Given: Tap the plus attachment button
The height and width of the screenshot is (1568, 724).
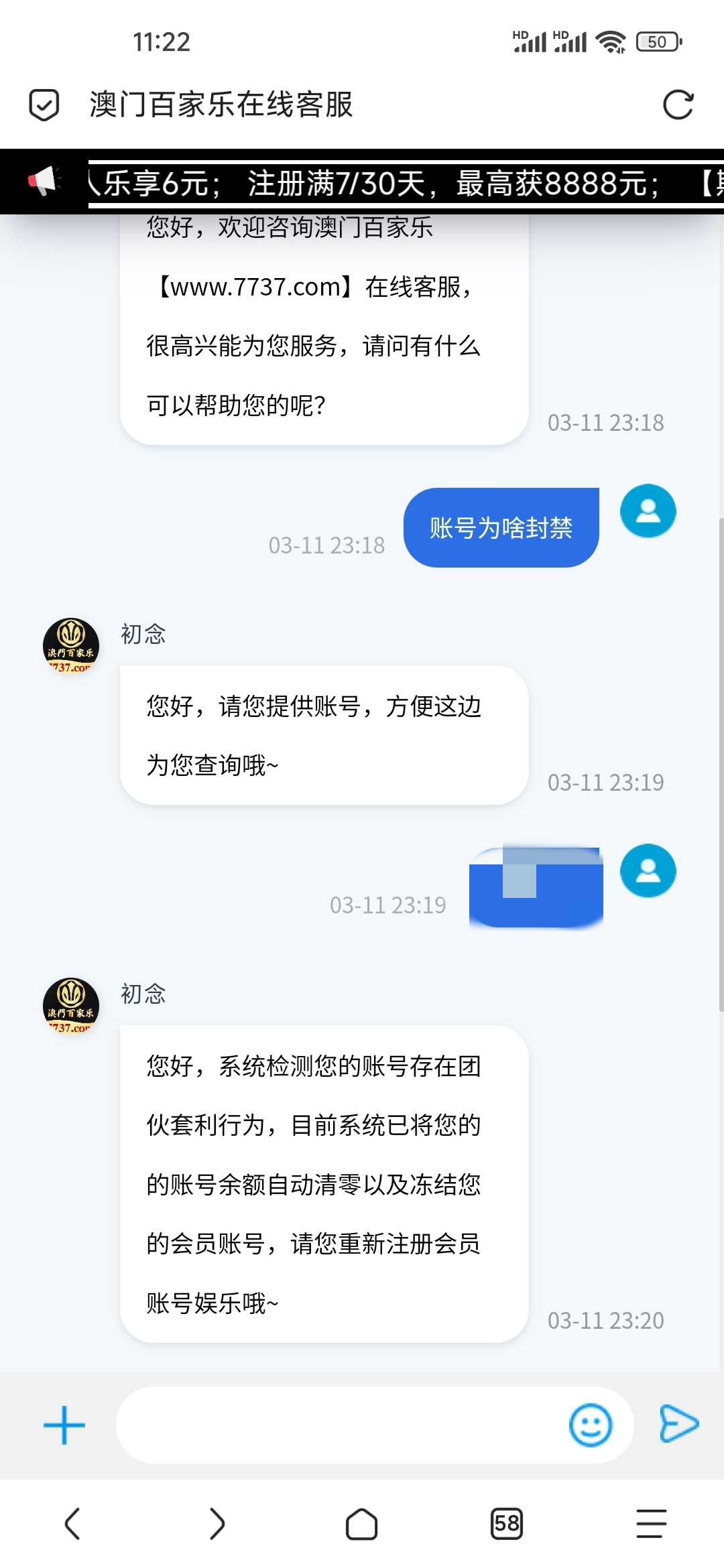Looking at the screenshot, I should (x=64, y=1425).
